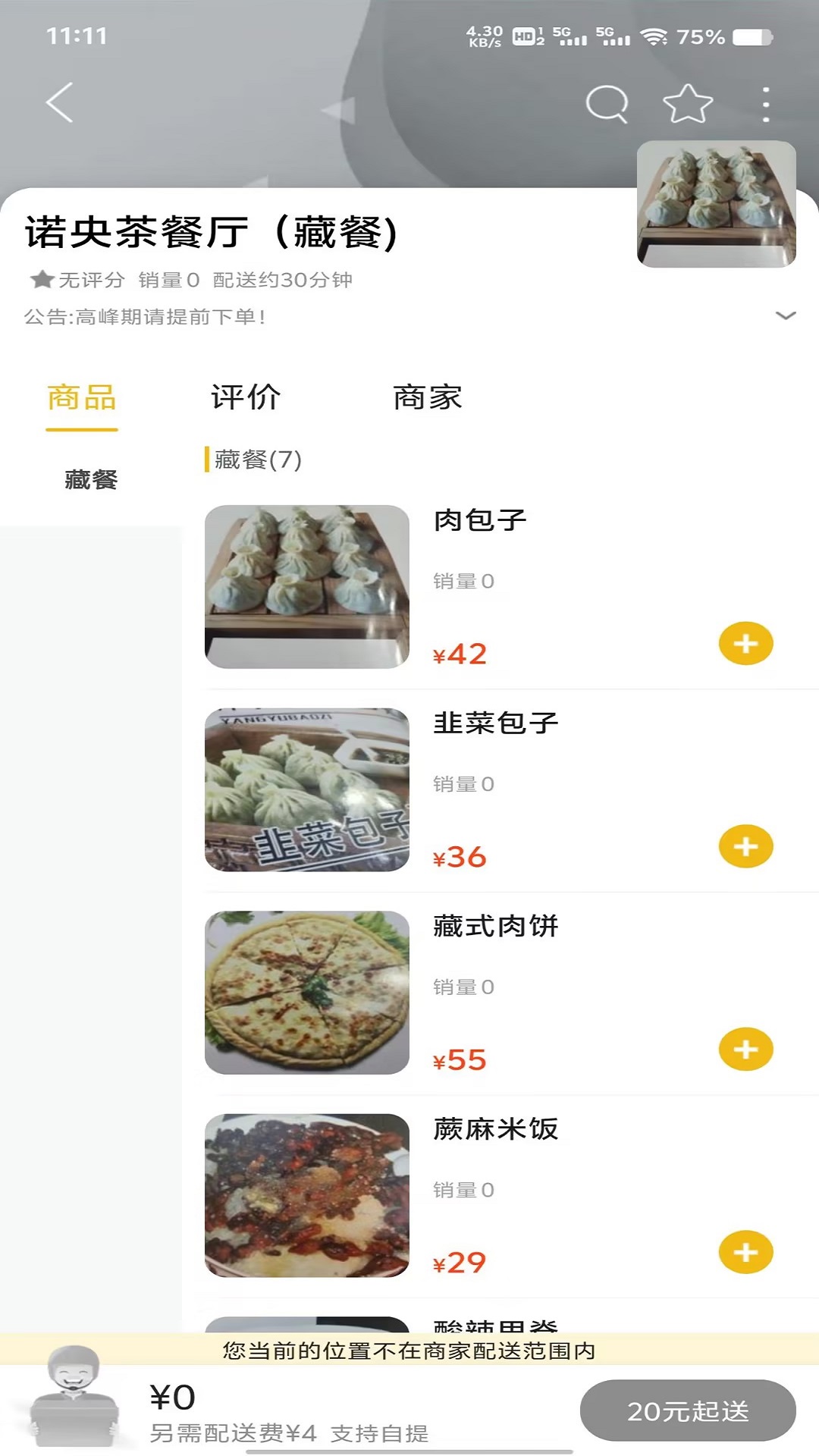Viewport: 819px width, 1456px height.
Task: Open the search icon to find dishes
Action: pos(606,105)
